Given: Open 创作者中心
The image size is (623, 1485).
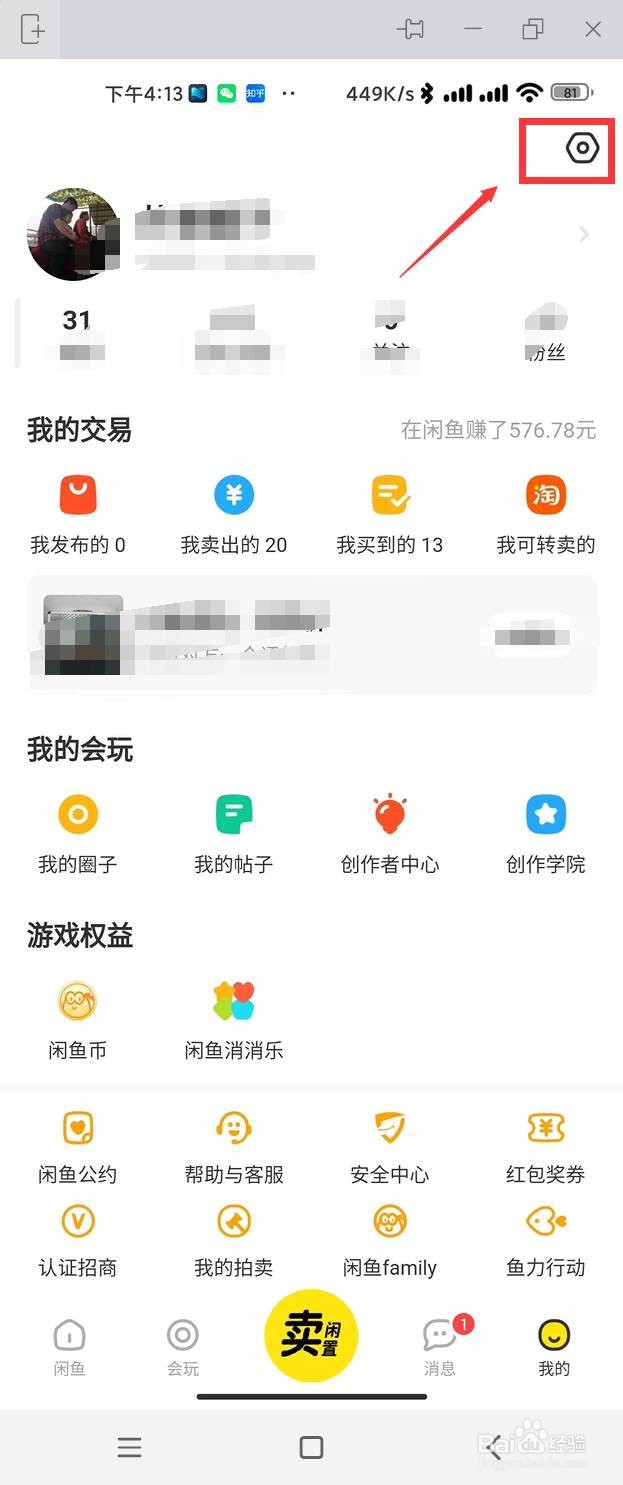Looking at the screenshot, I should pos(390,834).
